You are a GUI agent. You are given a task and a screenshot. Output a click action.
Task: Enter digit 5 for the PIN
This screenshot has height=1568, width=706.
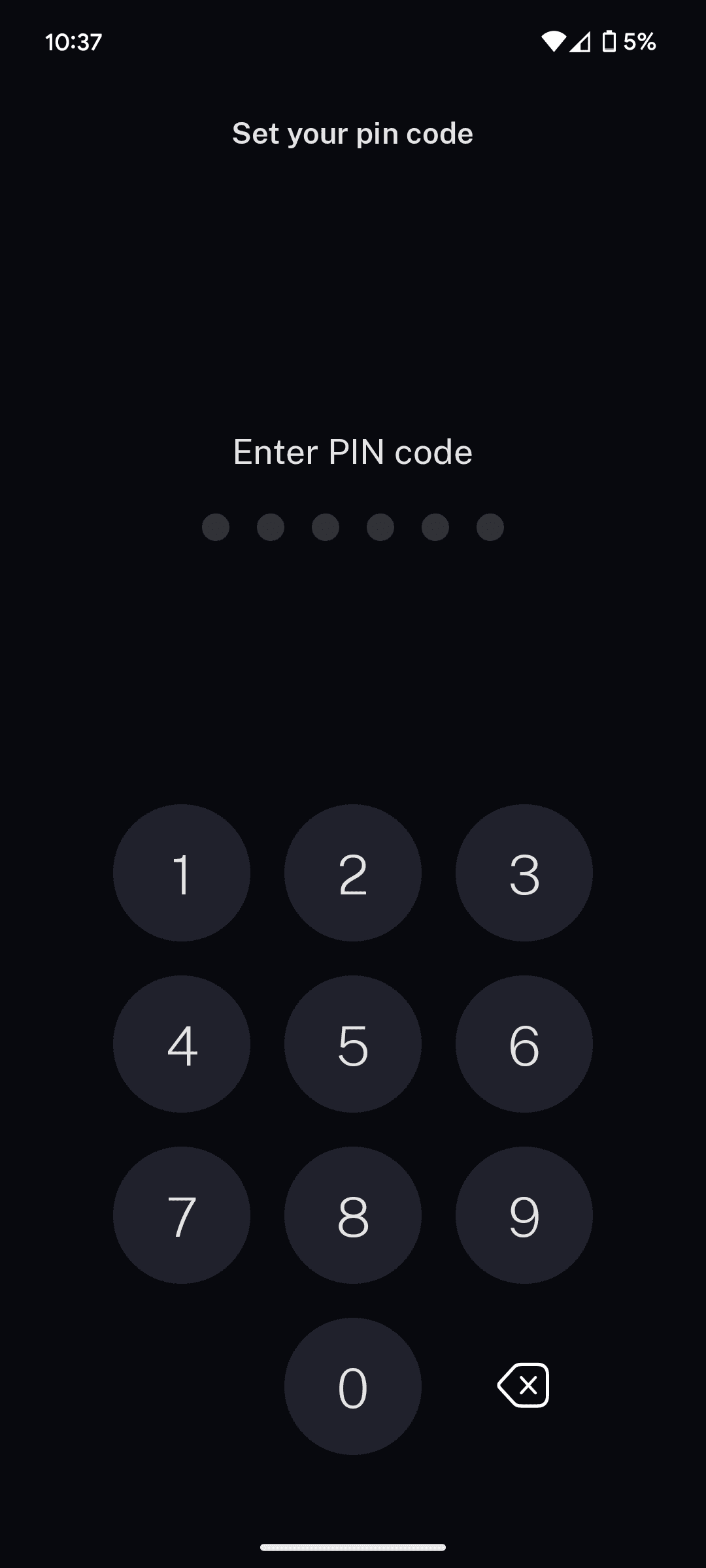point(353,1044)
